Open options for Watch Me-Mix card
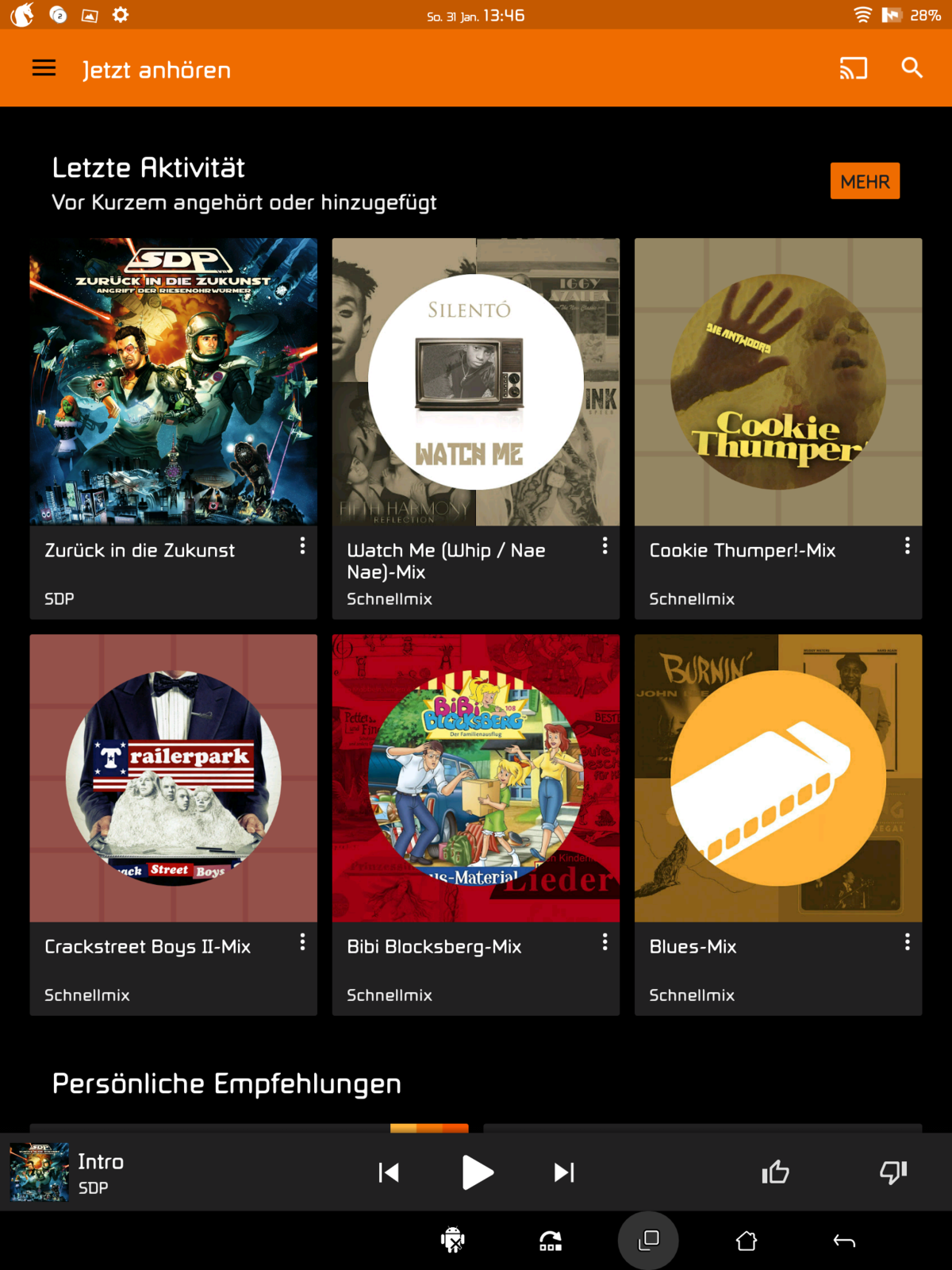The image size is (952, 1270). coord(605,546)
